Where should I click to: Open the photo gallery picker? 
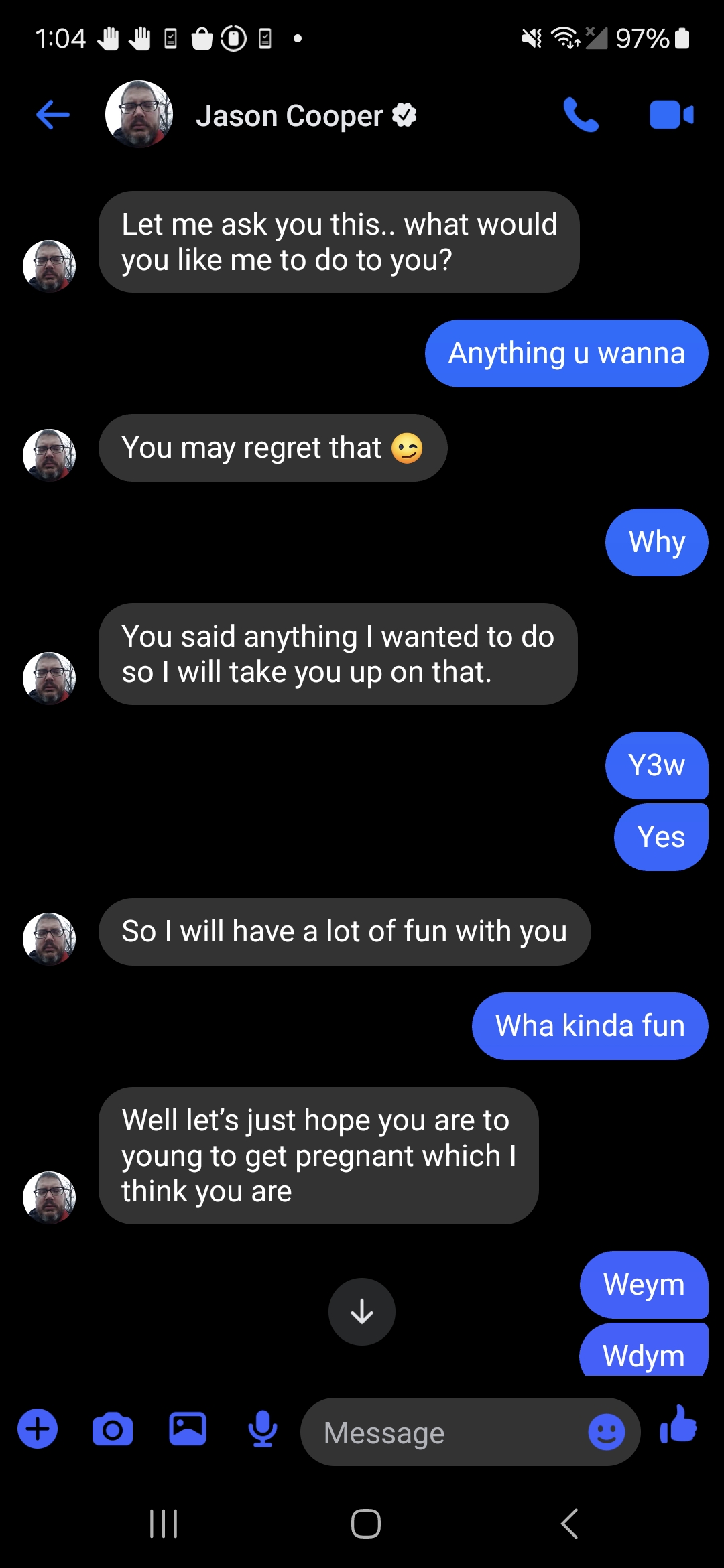[x=188, y=1429]
